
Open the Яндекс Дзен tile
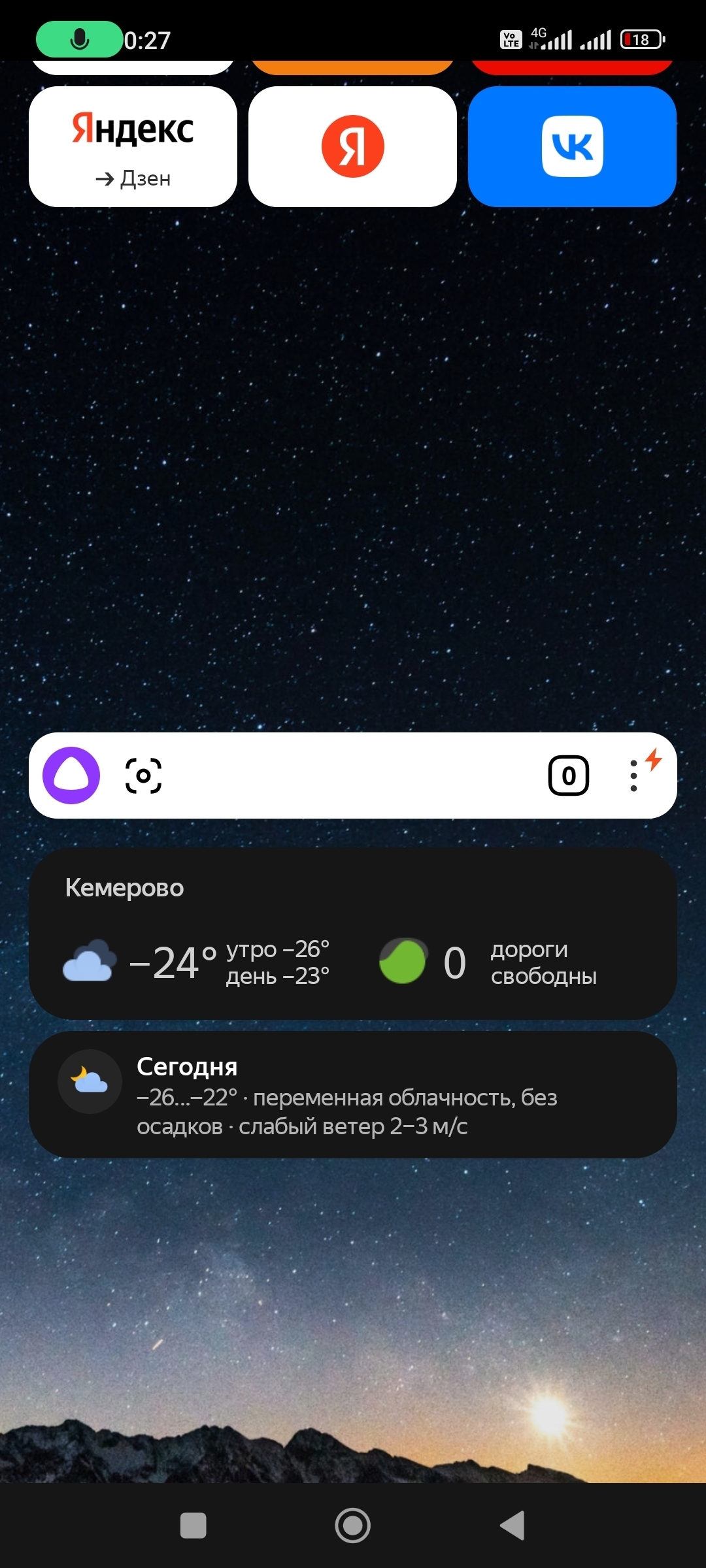pyautogui.click(x=133, y=147)
